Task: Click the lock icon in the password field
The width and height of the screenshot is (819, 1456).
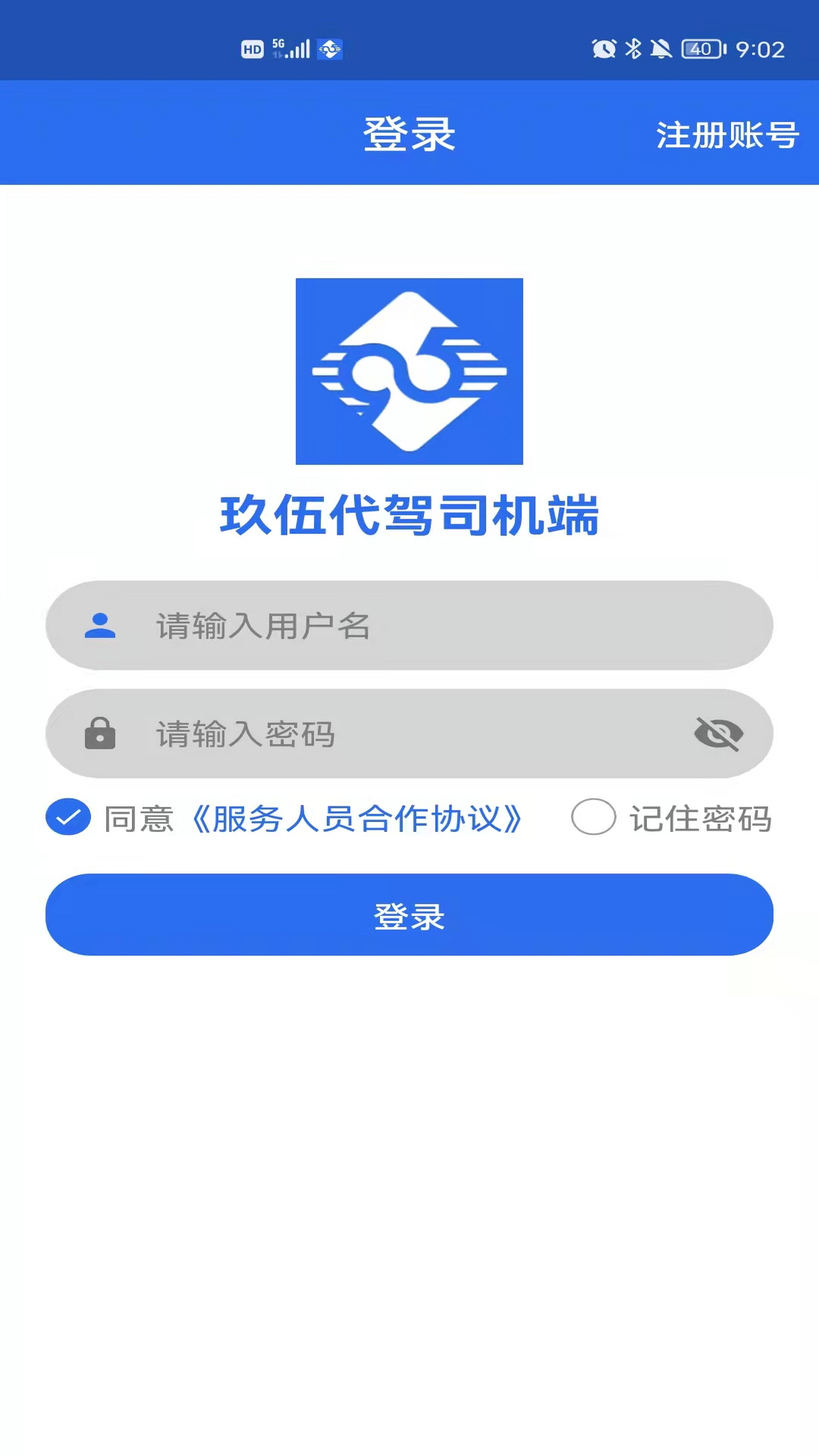Action: pos(101,734)
